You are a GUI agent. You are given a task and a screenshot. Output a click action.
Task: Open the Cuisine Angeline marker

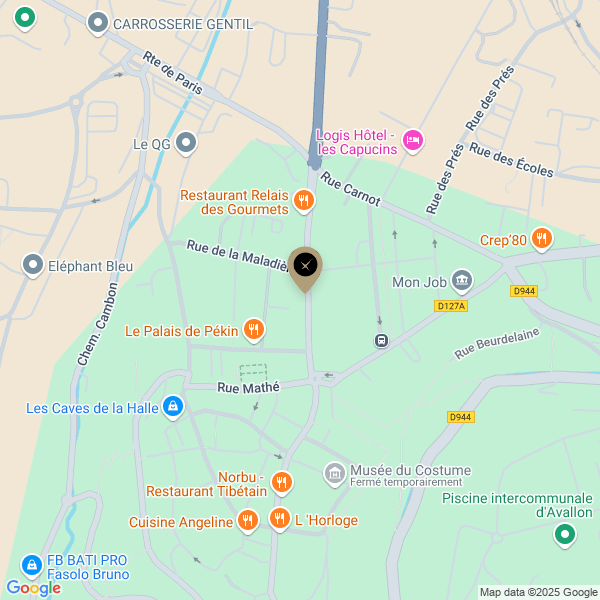coord(247,521)
